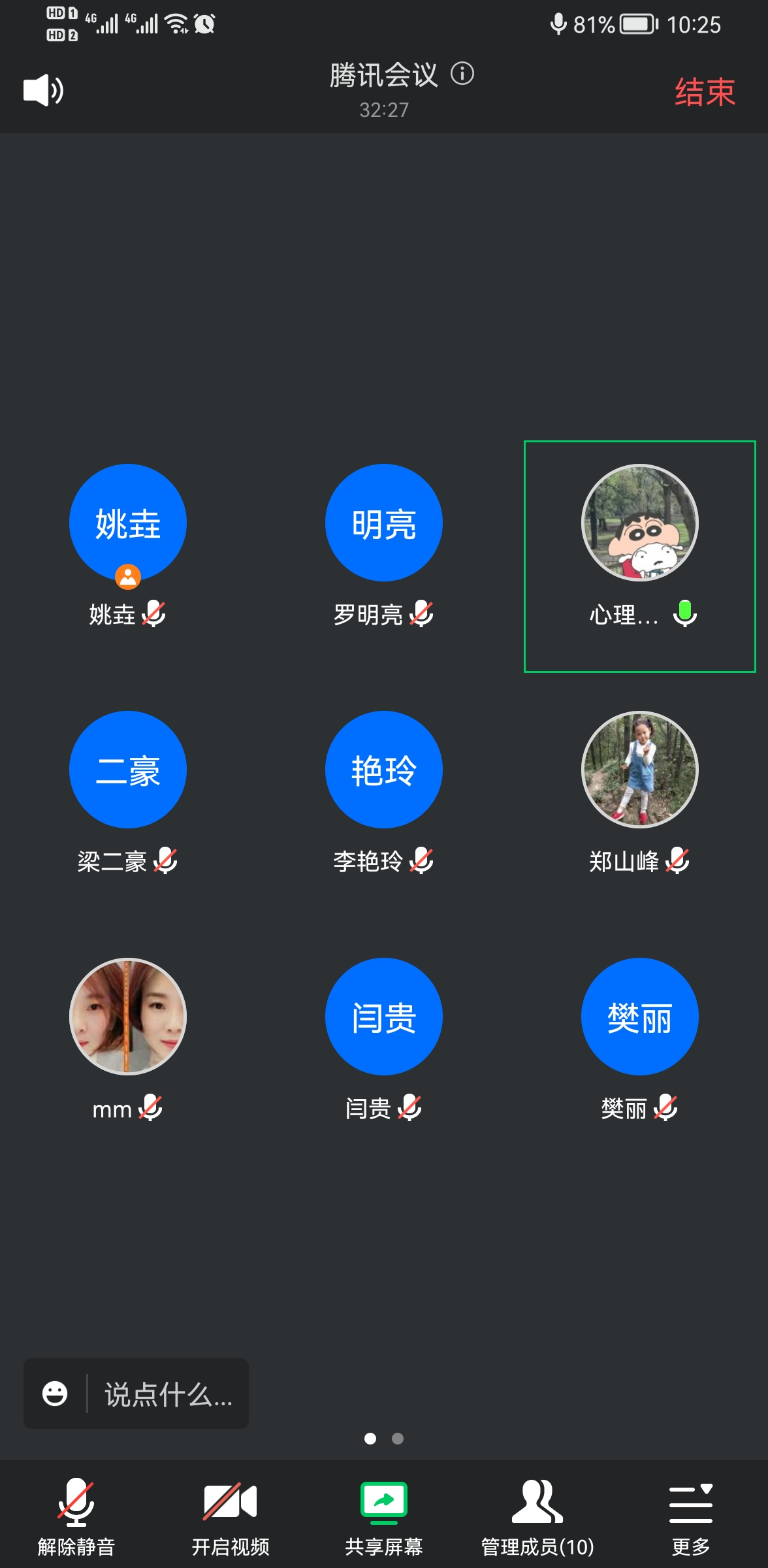Select participant 罗明亮's tile
768x1568 pixels.
click(x=384, y=524)
